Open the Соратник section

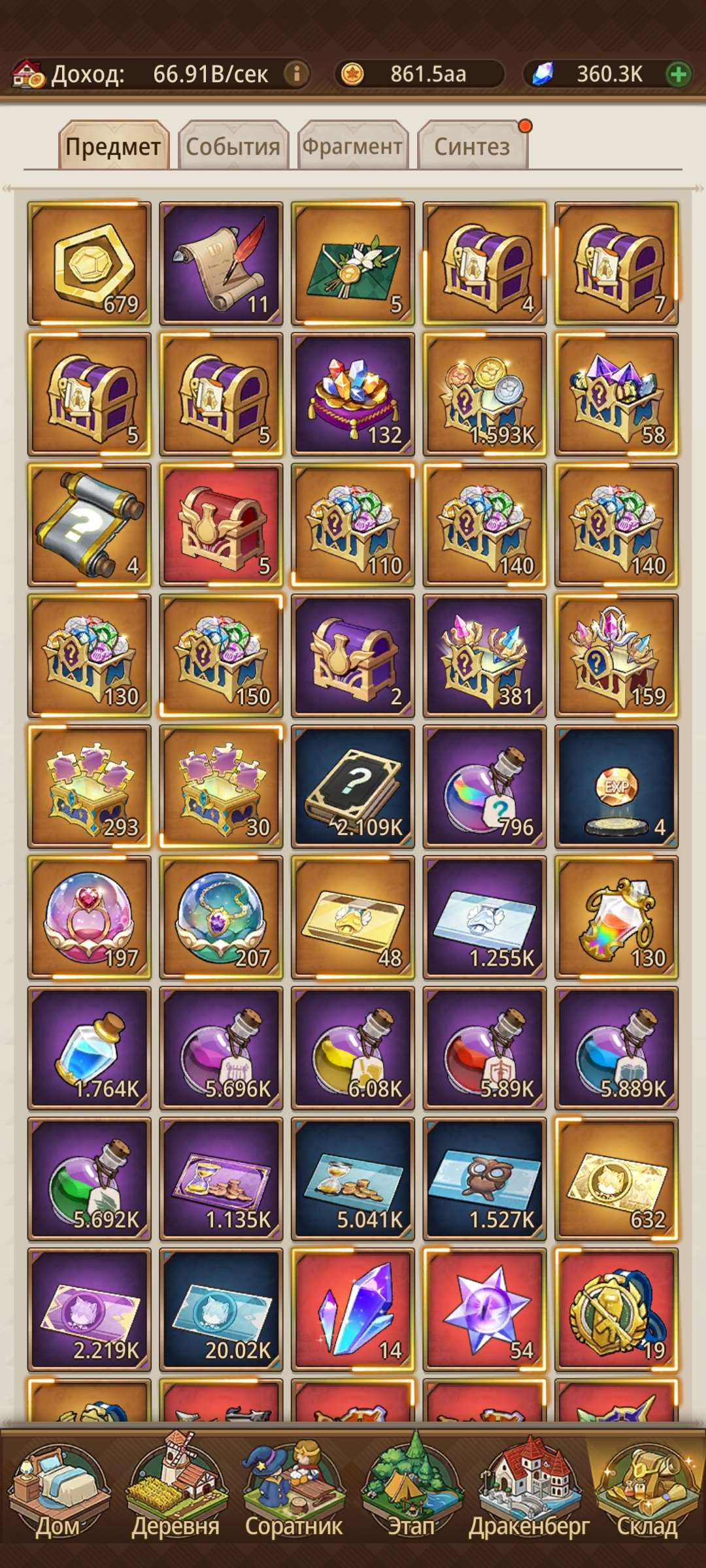294,1496
